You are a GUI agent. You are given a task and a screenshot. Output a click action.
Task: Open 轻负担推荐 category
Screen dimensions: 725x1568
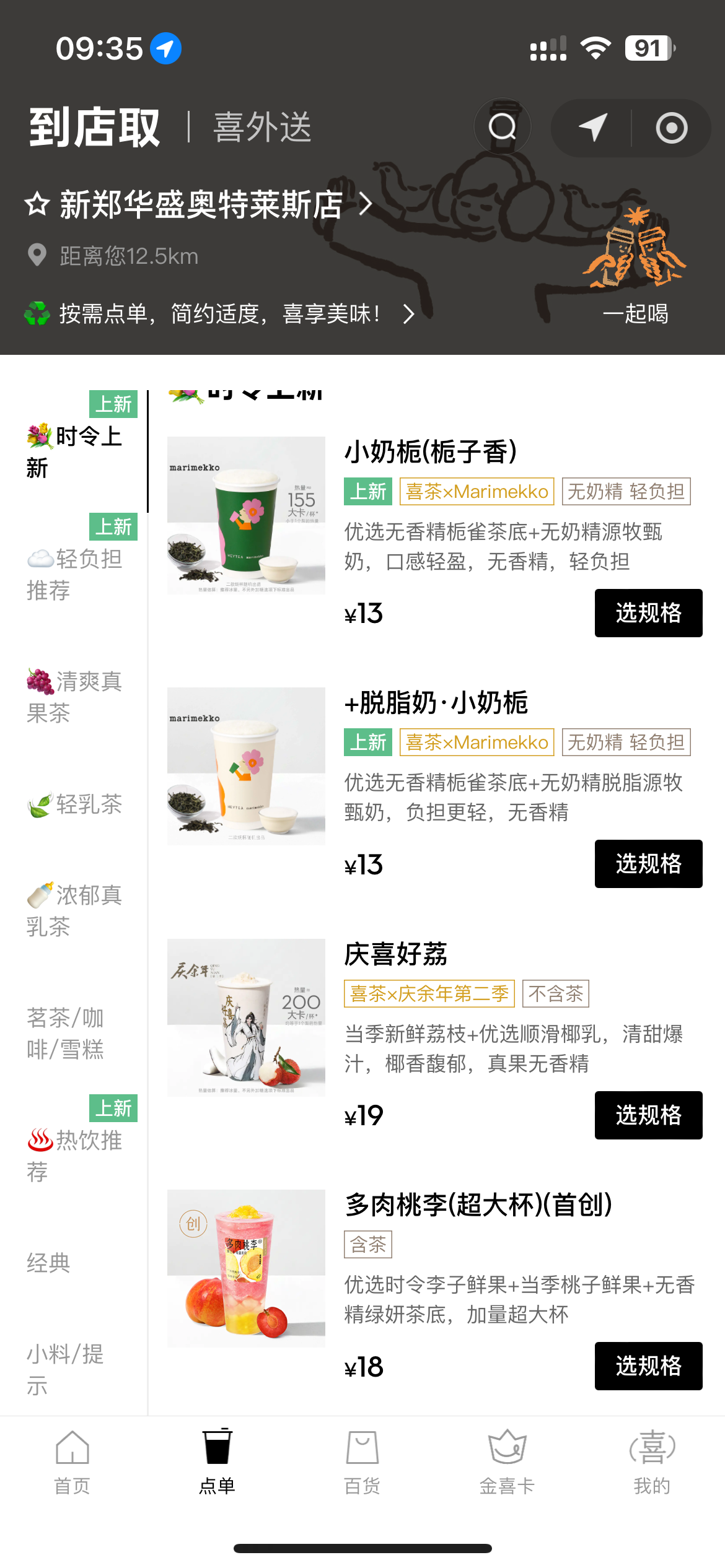click(74, 574)
